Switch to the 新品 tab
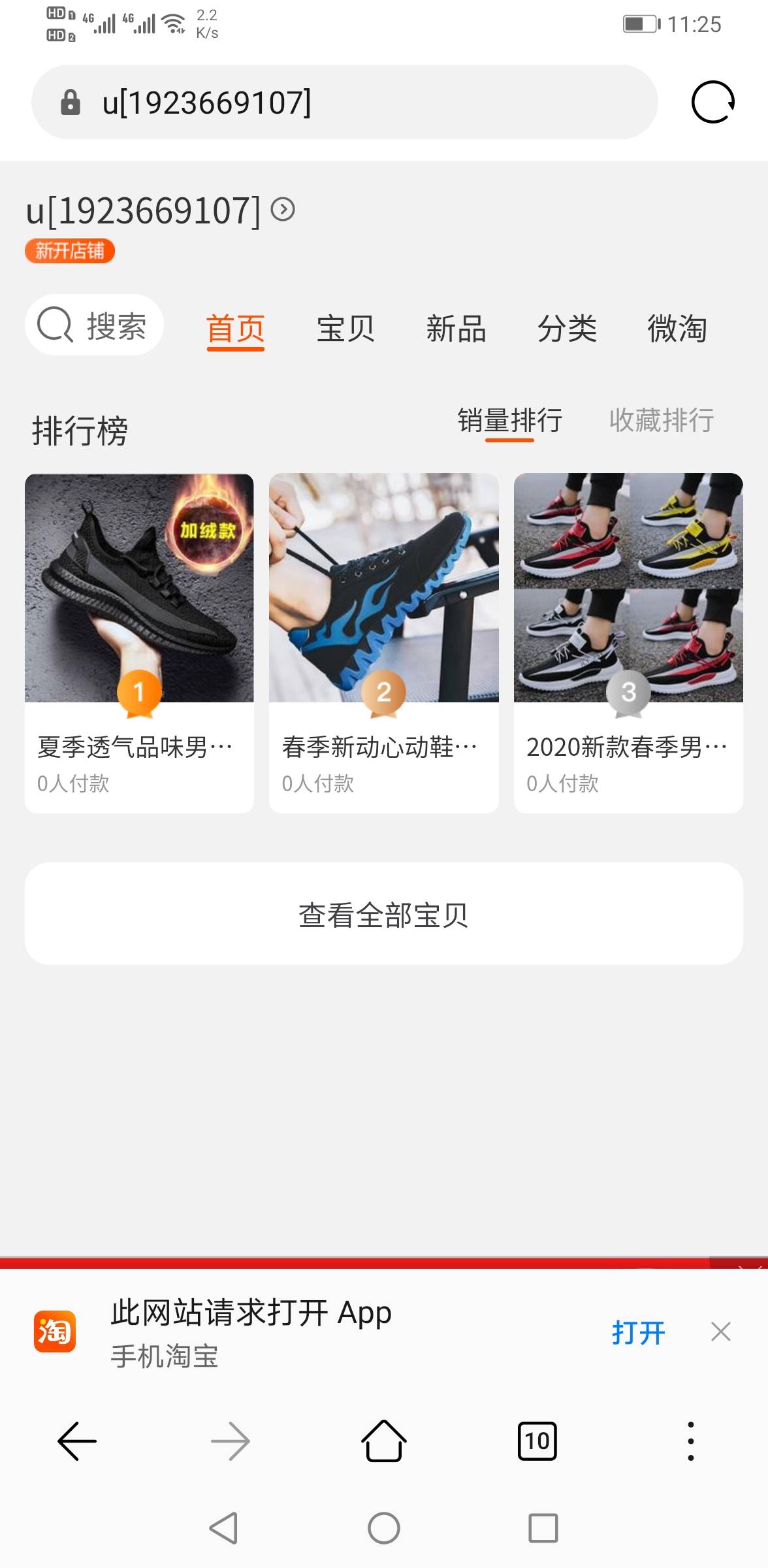The width and height of the screenshot is (768, 1568). pos(456,328)
